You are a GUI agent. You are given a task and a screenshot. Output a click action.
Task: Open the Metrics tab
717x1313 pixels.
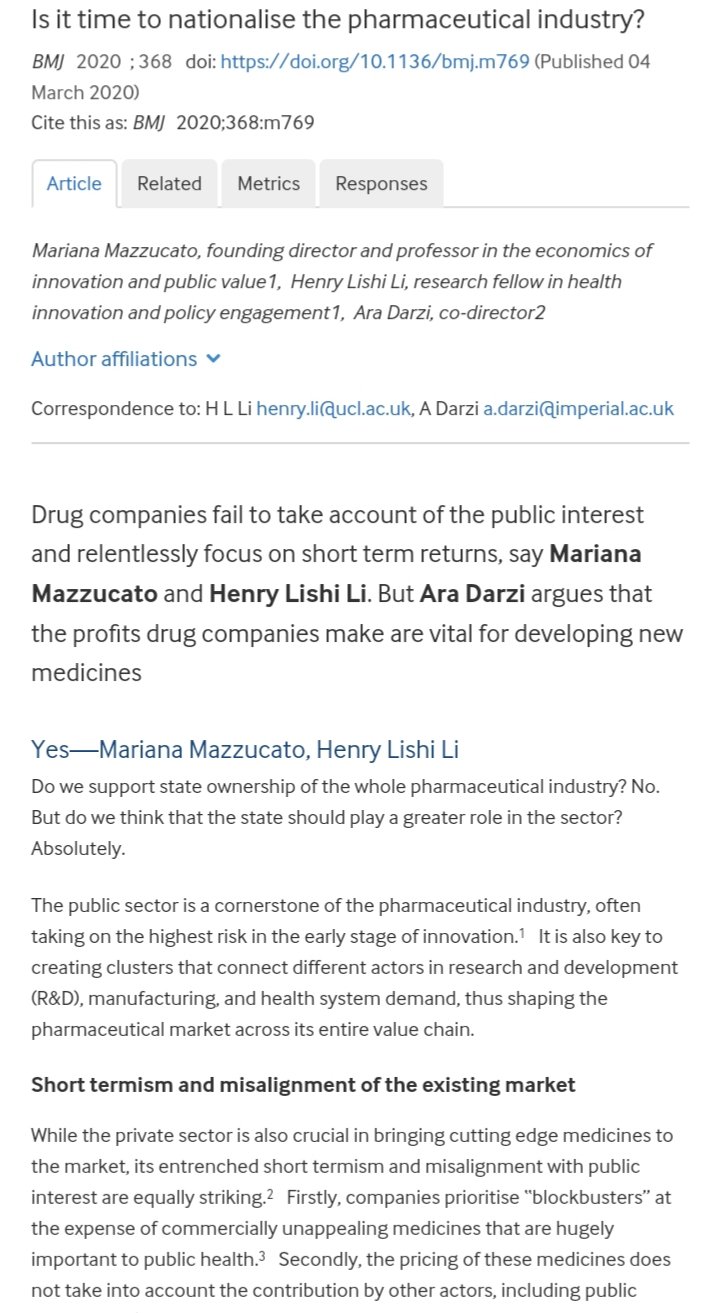268,184
